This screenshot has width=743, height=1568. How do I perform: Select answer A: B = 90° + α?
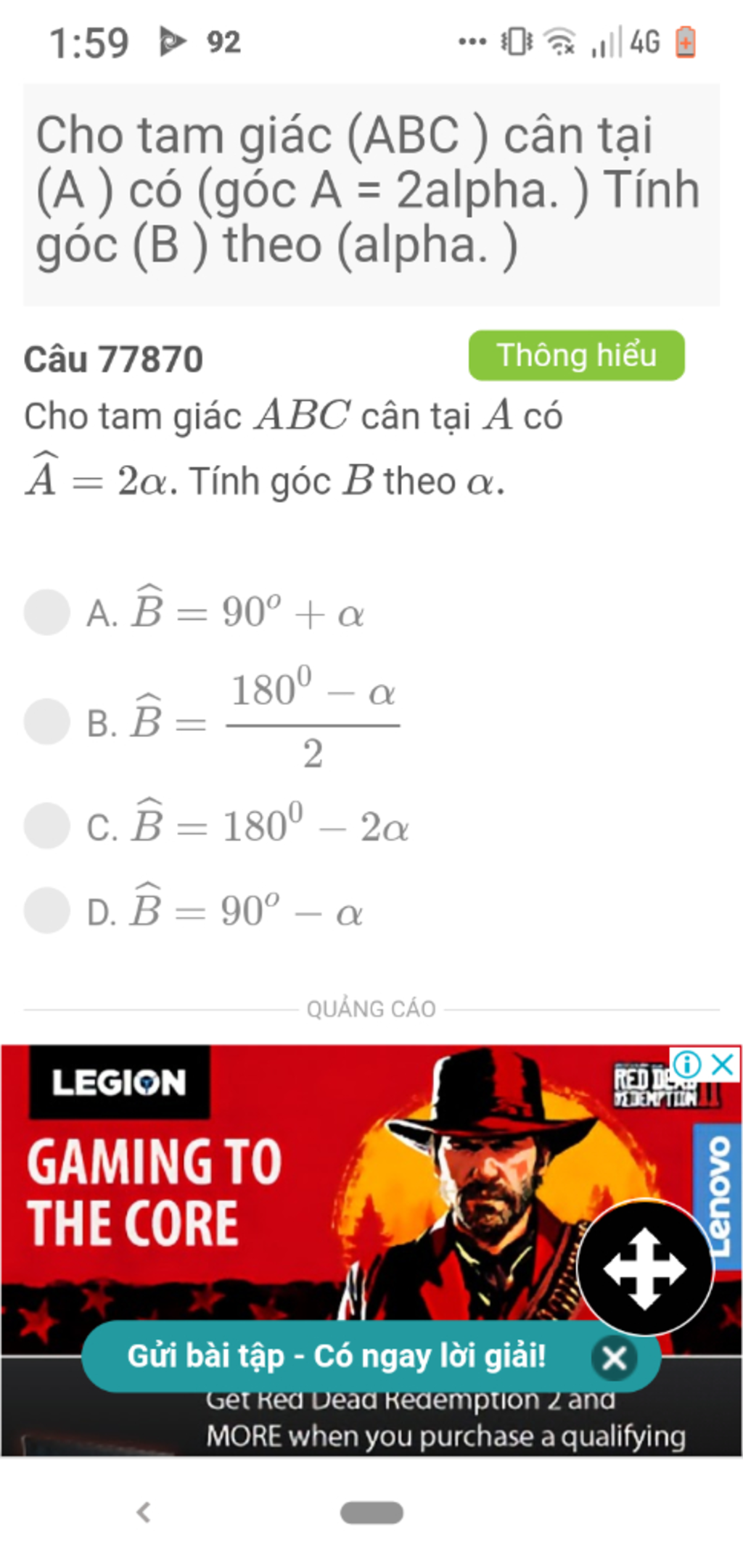(x=47, y=612)
